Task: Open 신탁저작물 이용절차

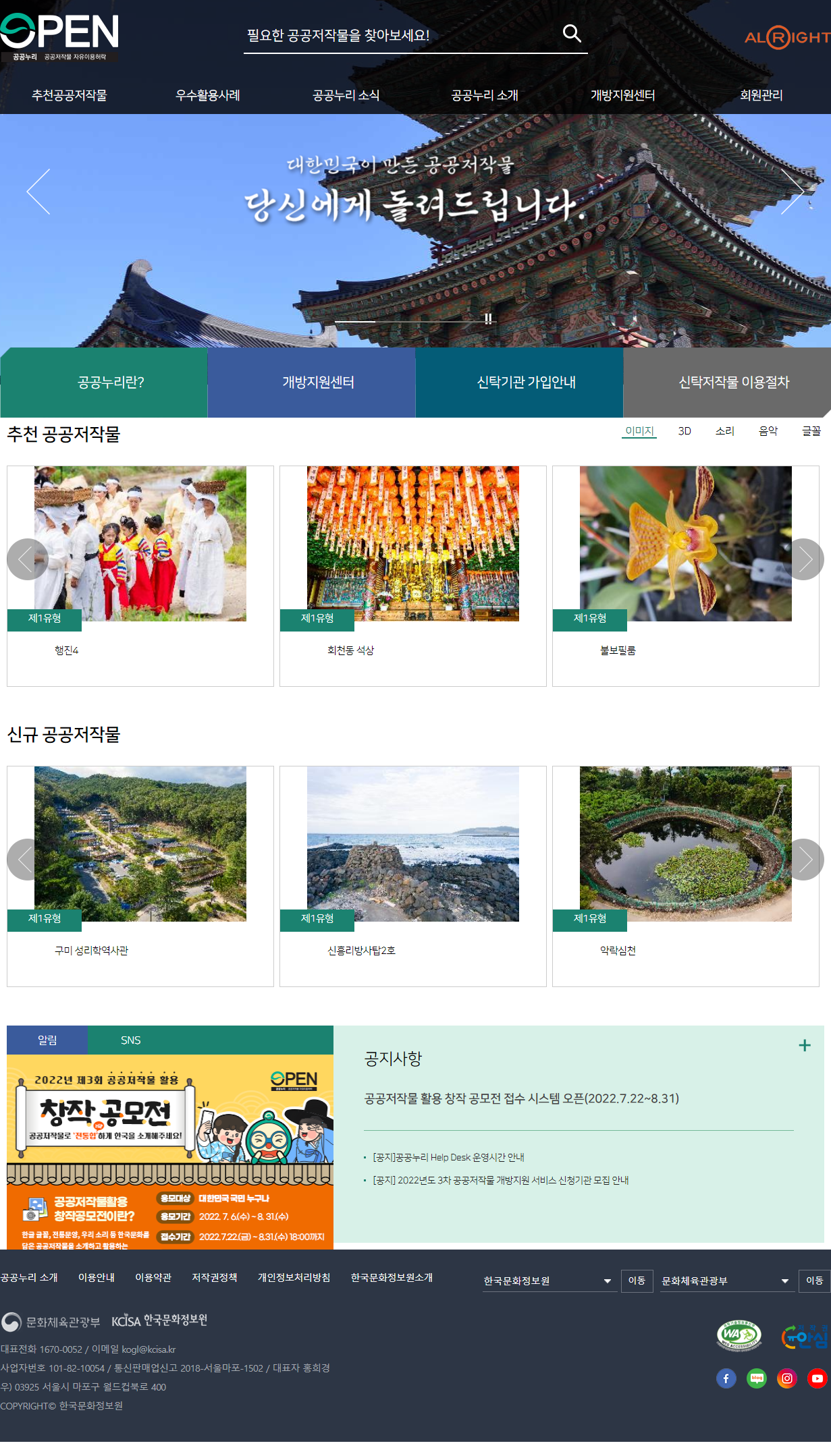Action: [x=733, y=383]
